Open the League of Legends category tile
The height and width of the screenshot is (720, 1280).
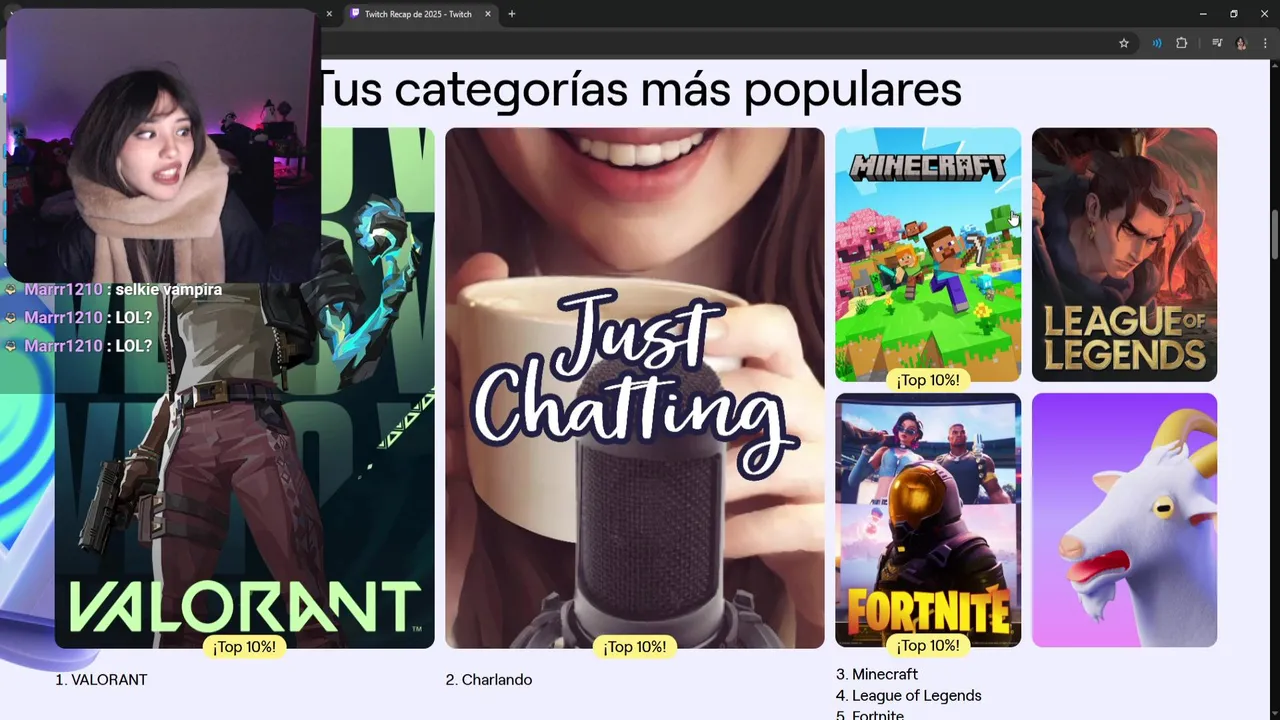pos(1124,254)
